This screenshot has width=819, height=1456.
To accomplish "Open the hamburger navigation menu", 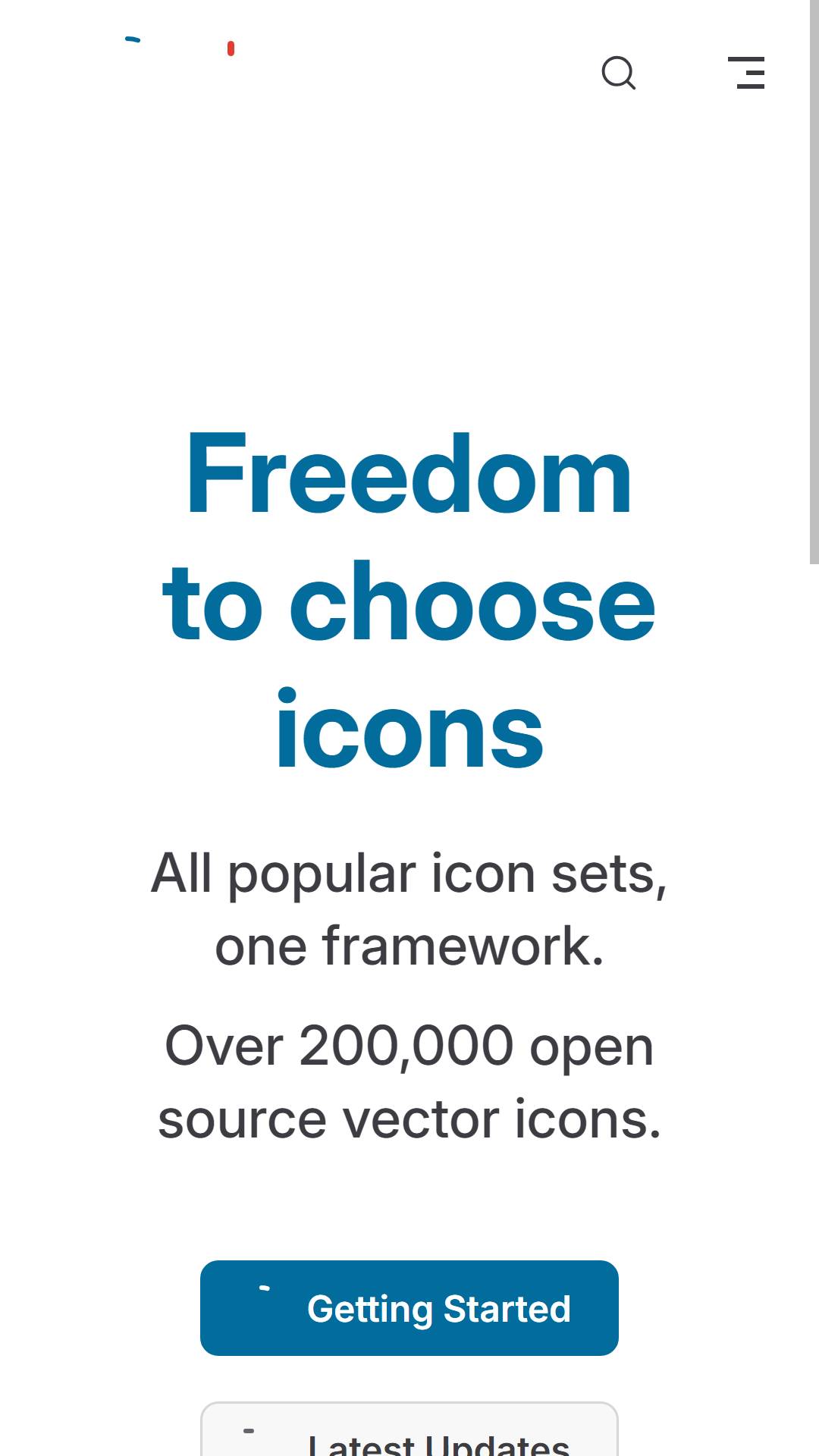I will coord(746,73).
